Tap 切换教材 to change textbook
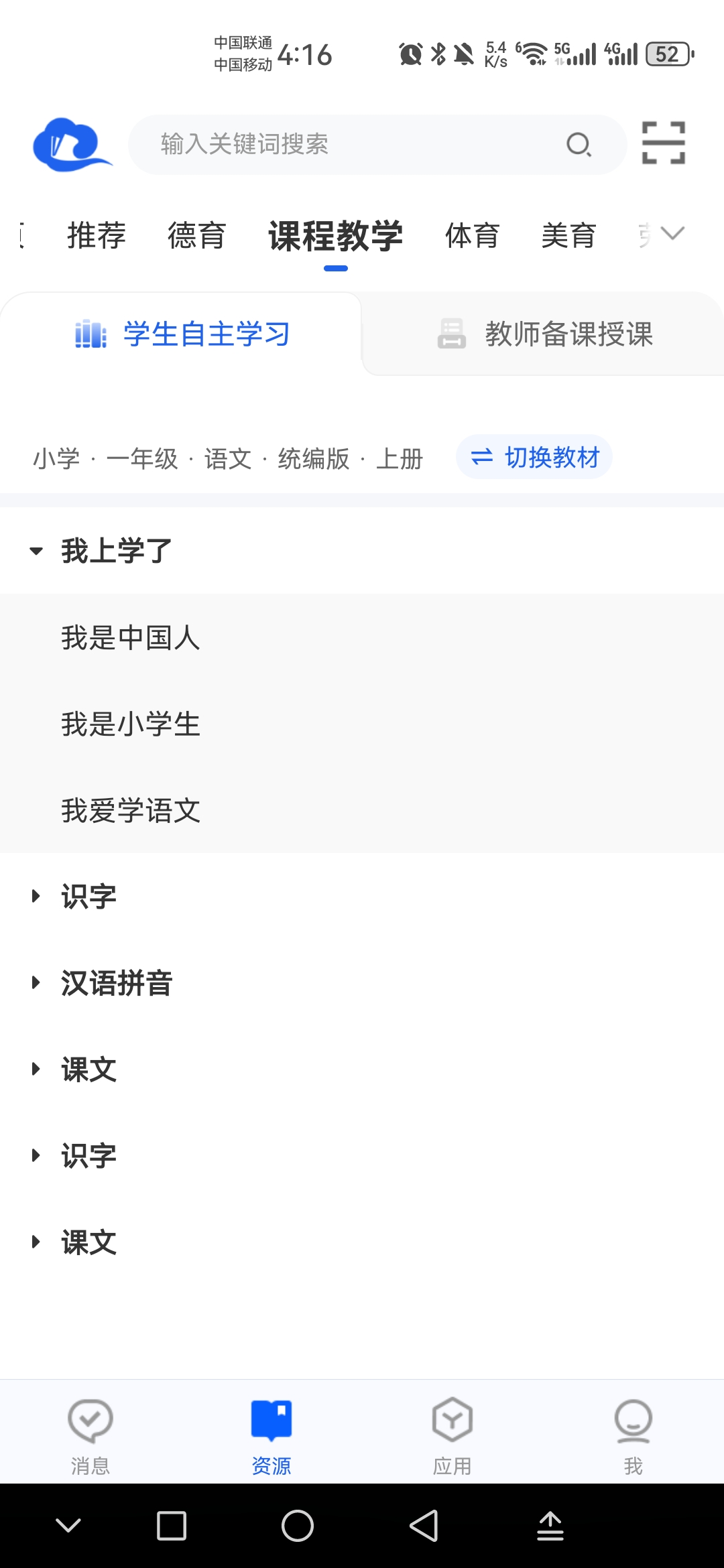The image size is (724, 1568). pos(534,457)
